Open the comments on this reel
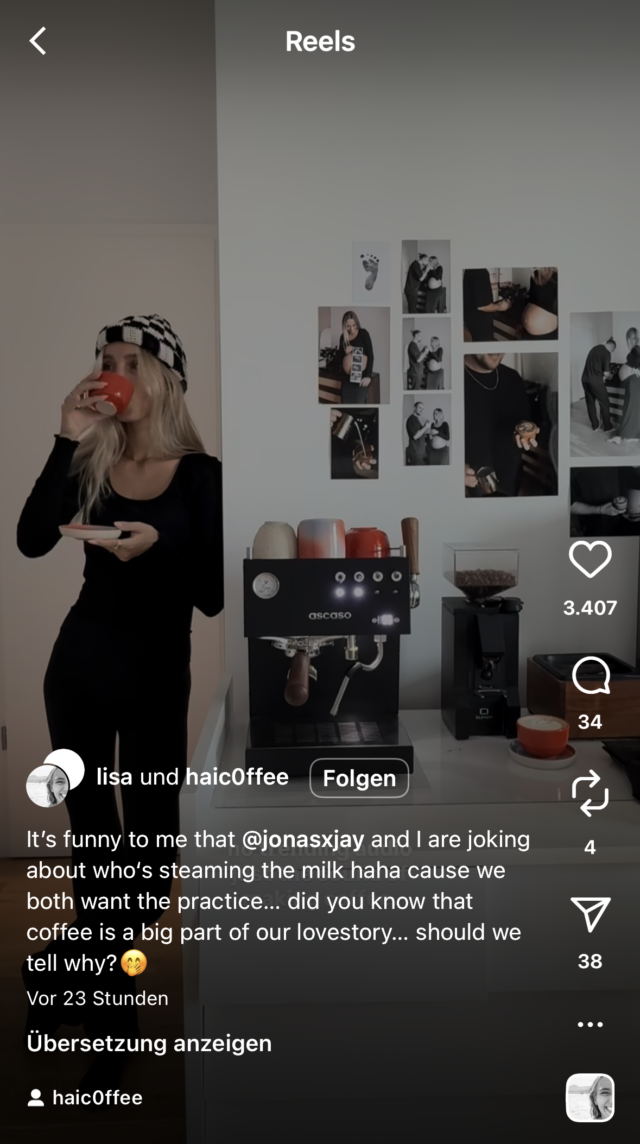This screenshot has width=640, height=1144. coord(590,677)
